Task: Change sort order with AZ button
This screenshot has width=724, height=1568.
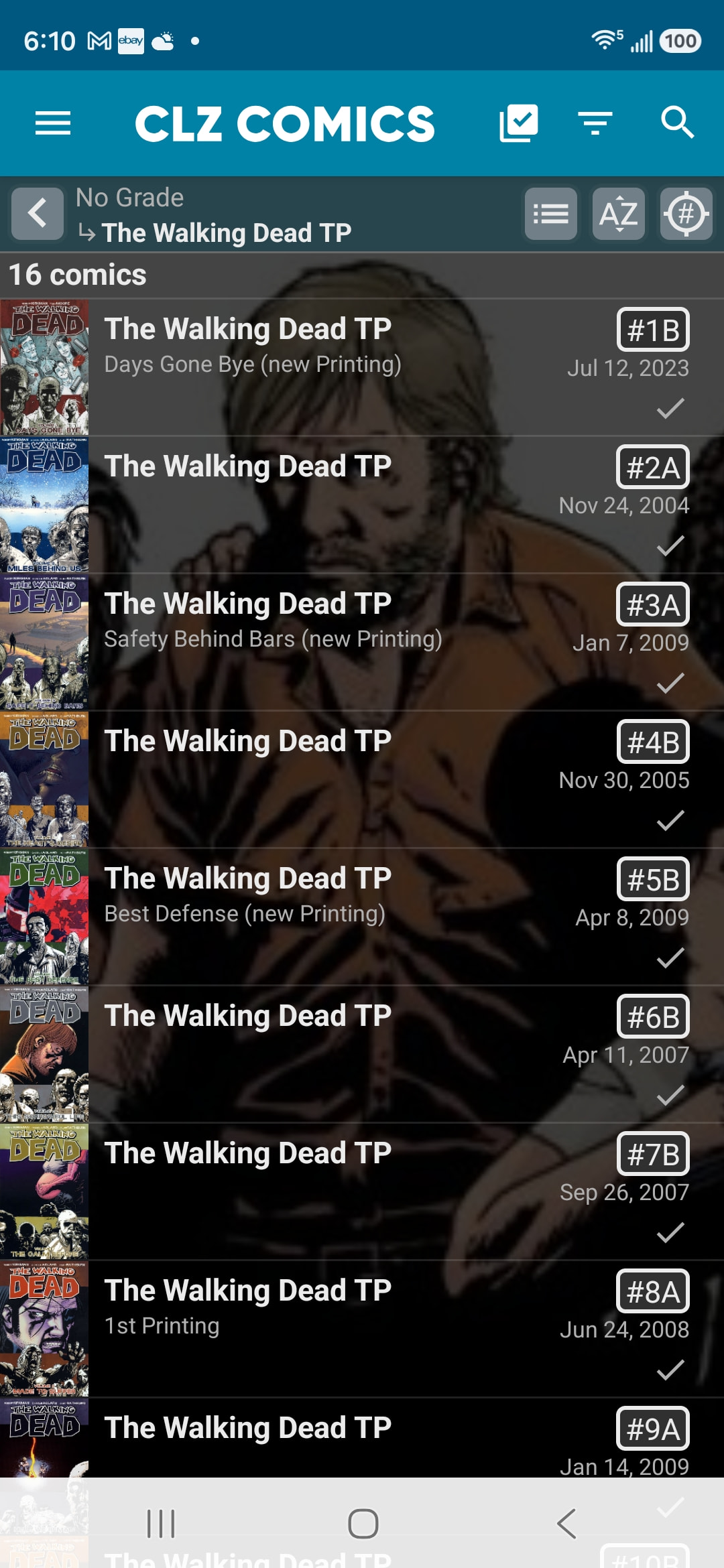Action: 618,214
